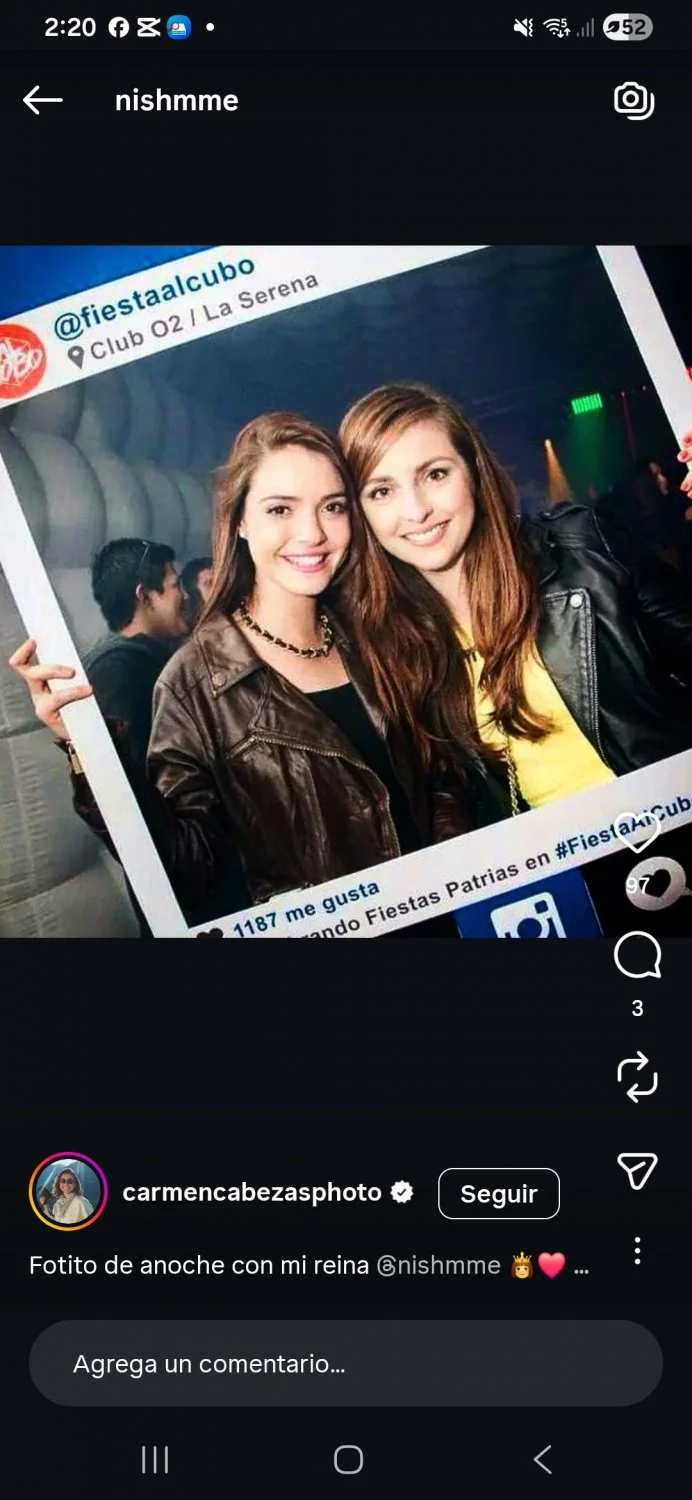The height and width of the screenshot is (1500, 692).
Task: Open the recent apps view
Action: click(155, 1460)
